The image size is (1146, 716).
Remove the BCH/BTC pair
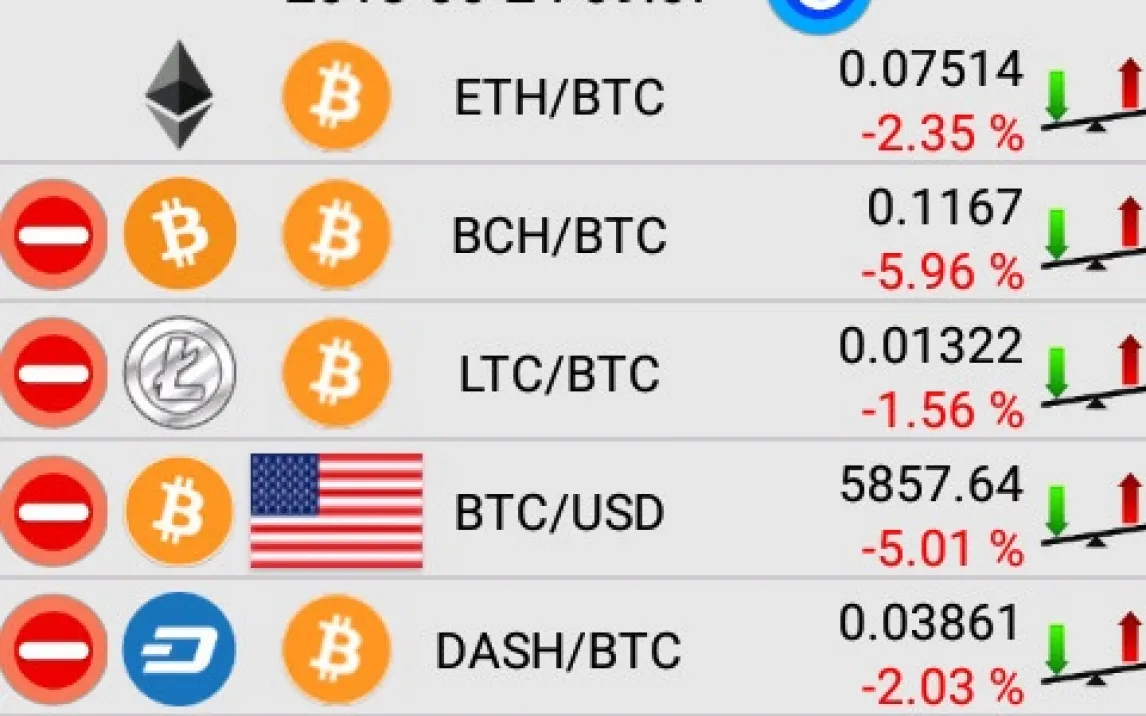(x=53, y=235)
